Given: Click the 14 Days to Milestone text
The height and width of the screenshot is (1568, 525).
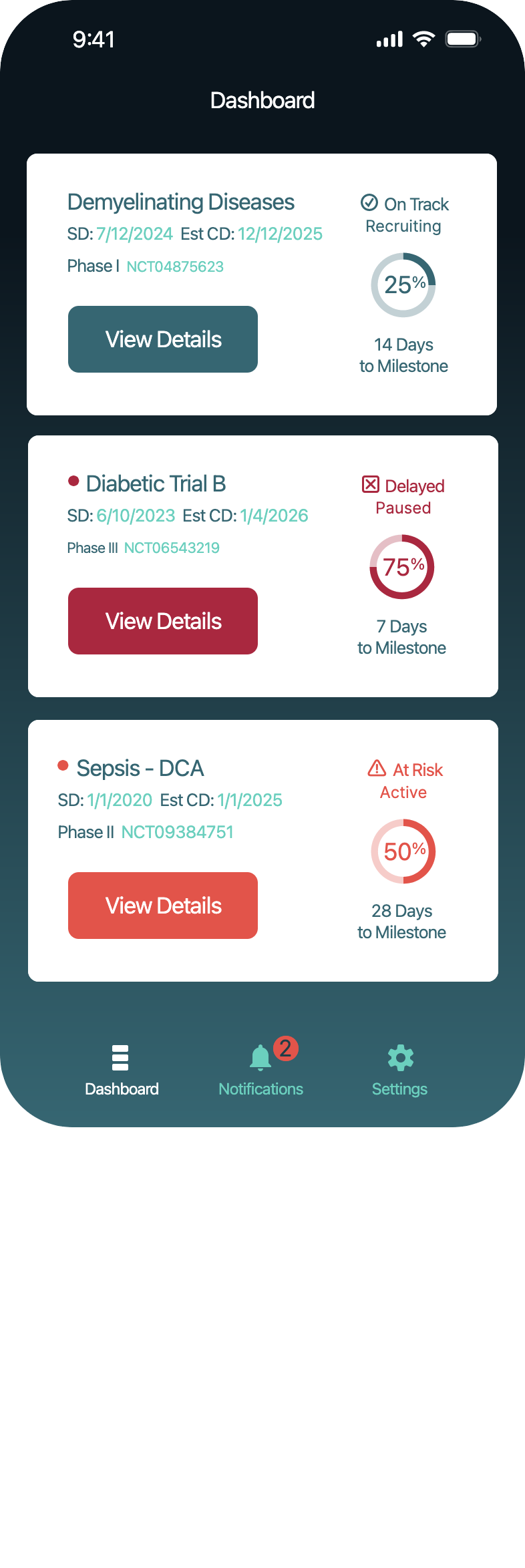Looking at the screenshot, I should coord(402,355).
